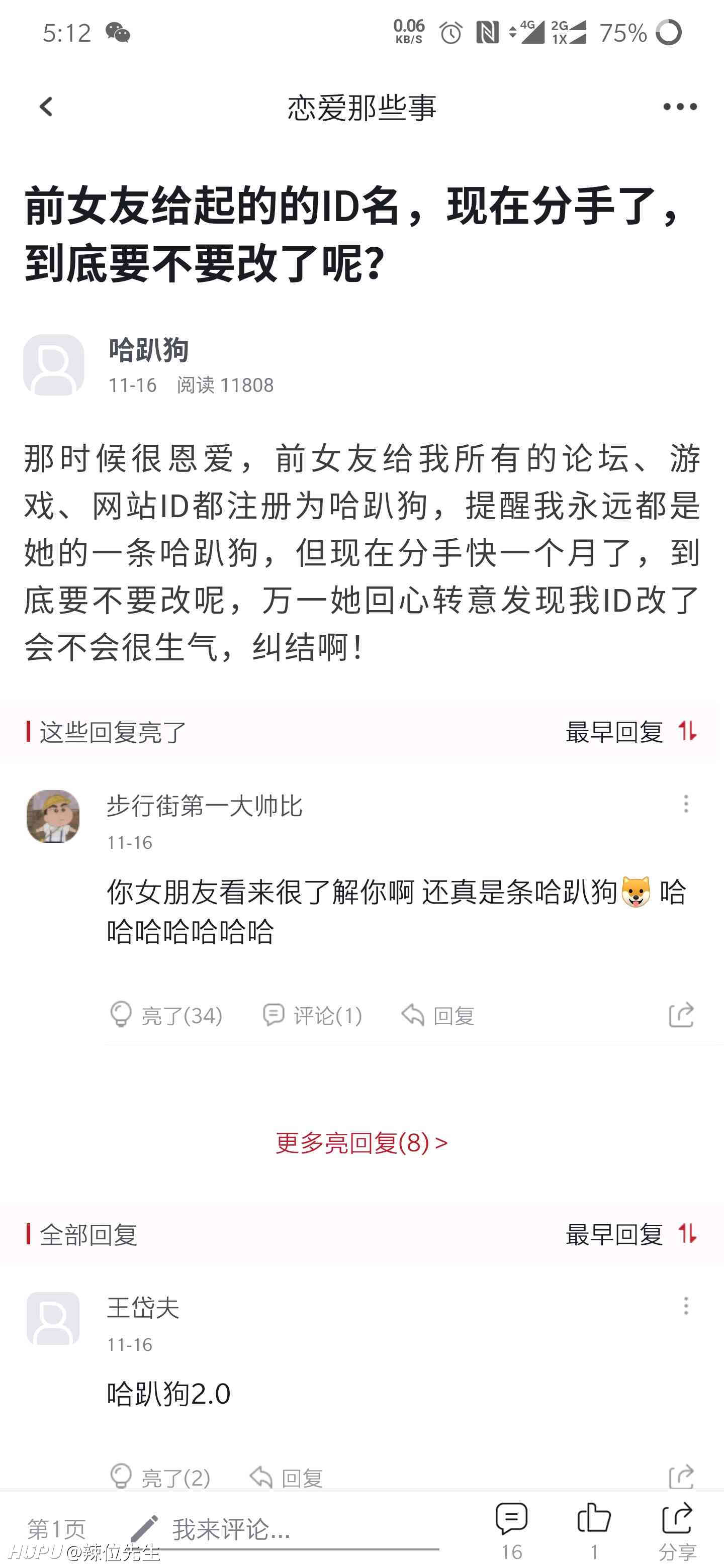Open options for 王岱夫's reply
724x1568 pixels.
(686, 1306)
